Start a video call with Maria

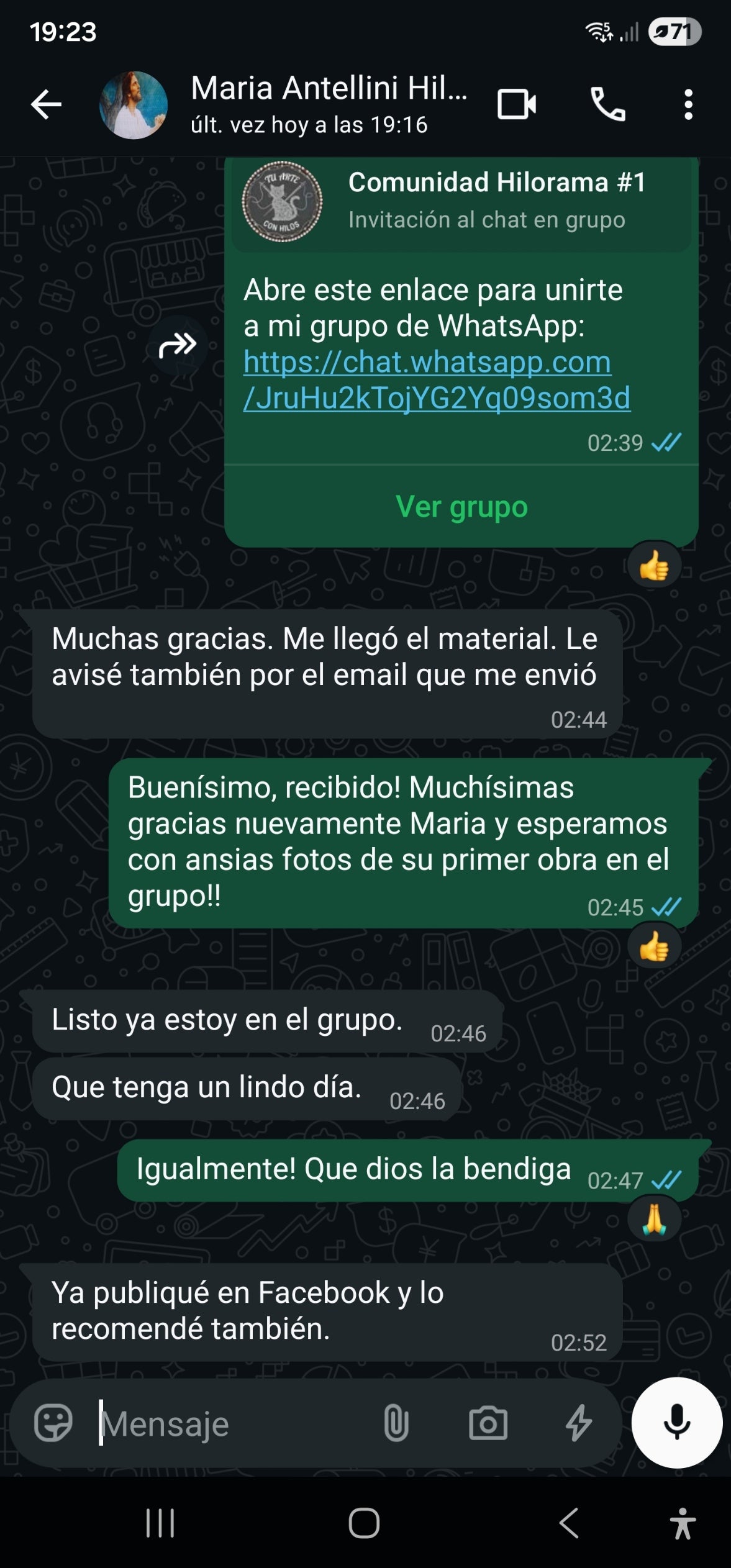(x=517, y=104)
